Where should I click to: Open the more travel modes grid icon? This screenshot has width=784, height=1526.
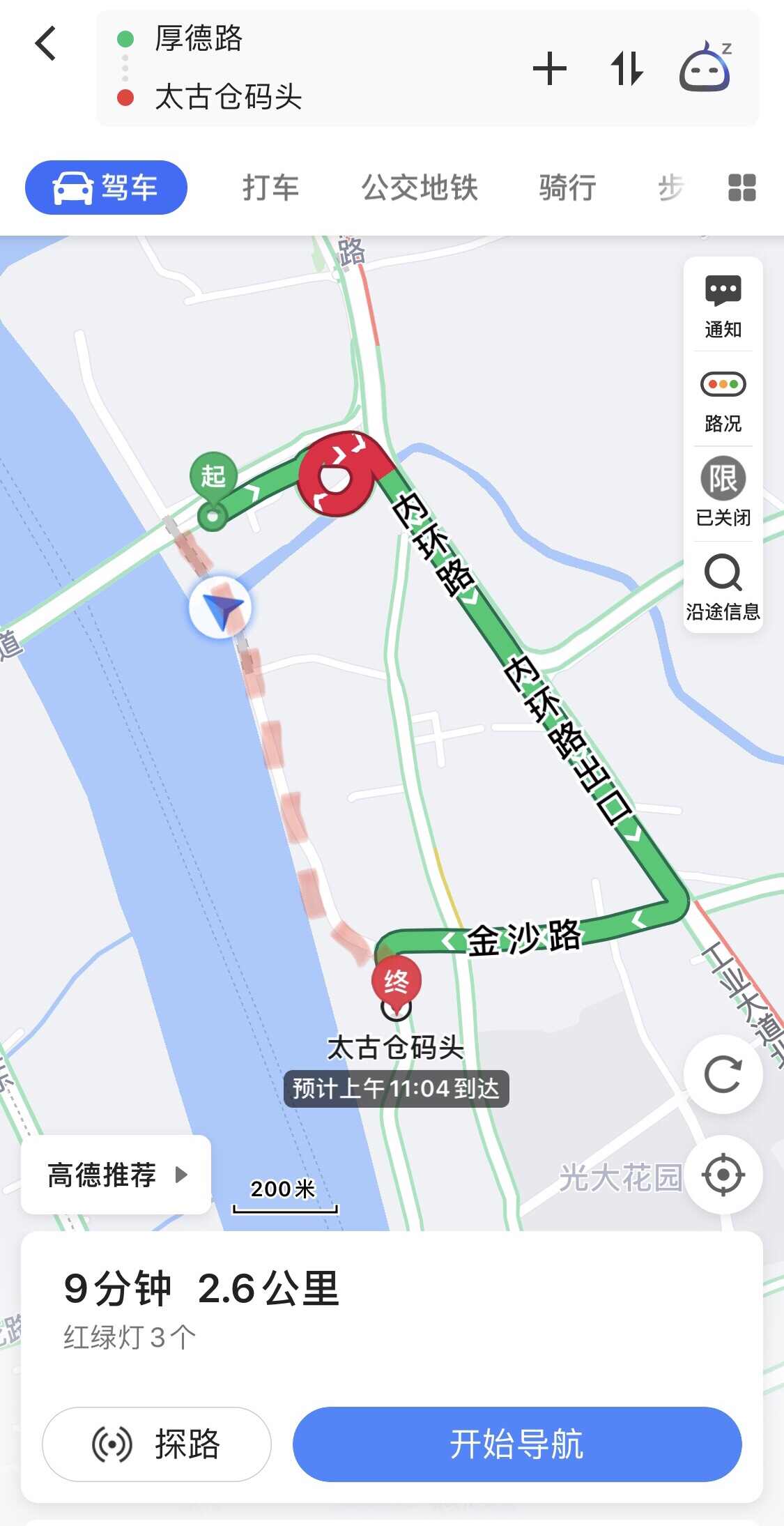pos(741,188)
